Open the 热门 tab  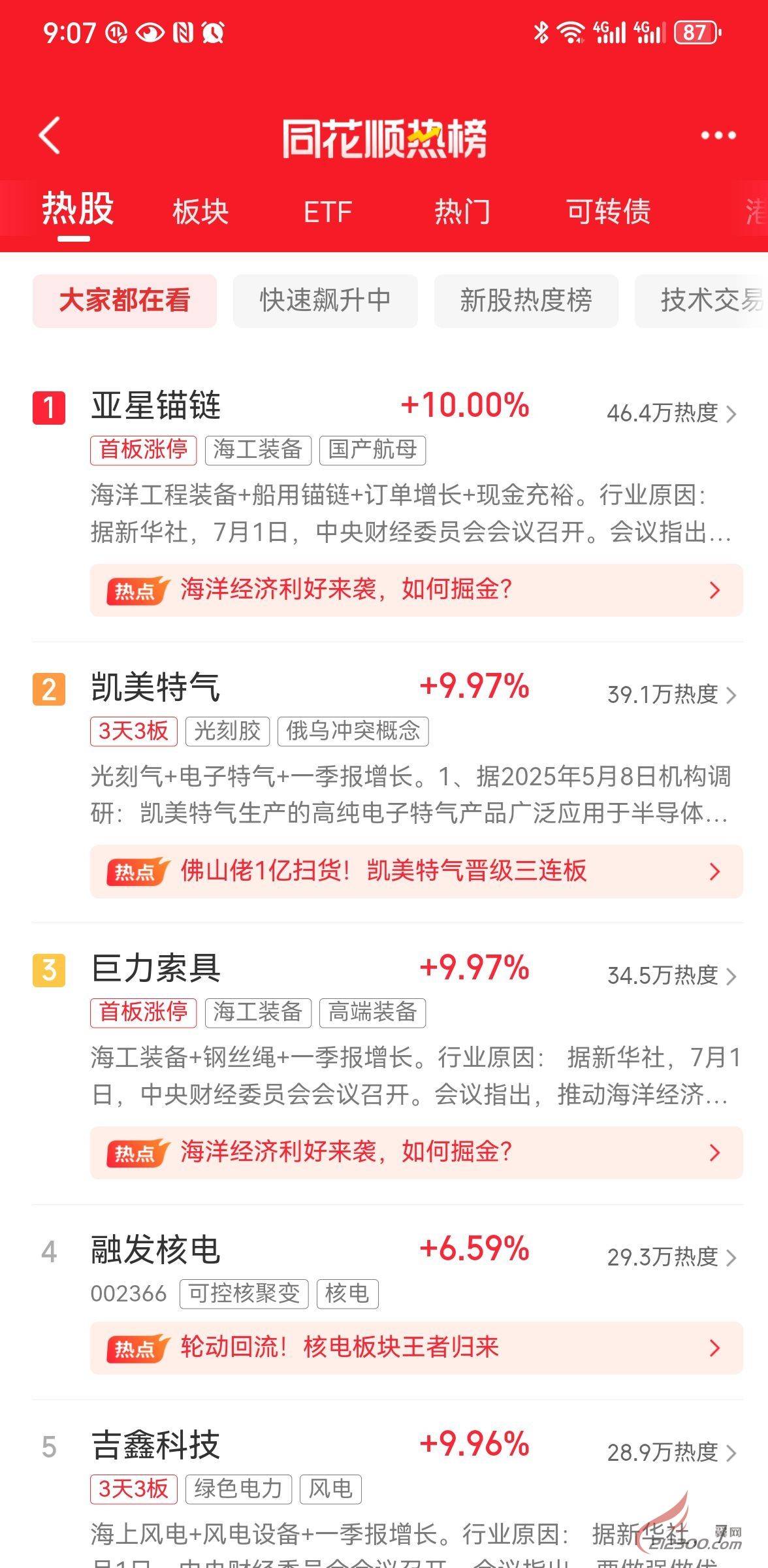462,212
